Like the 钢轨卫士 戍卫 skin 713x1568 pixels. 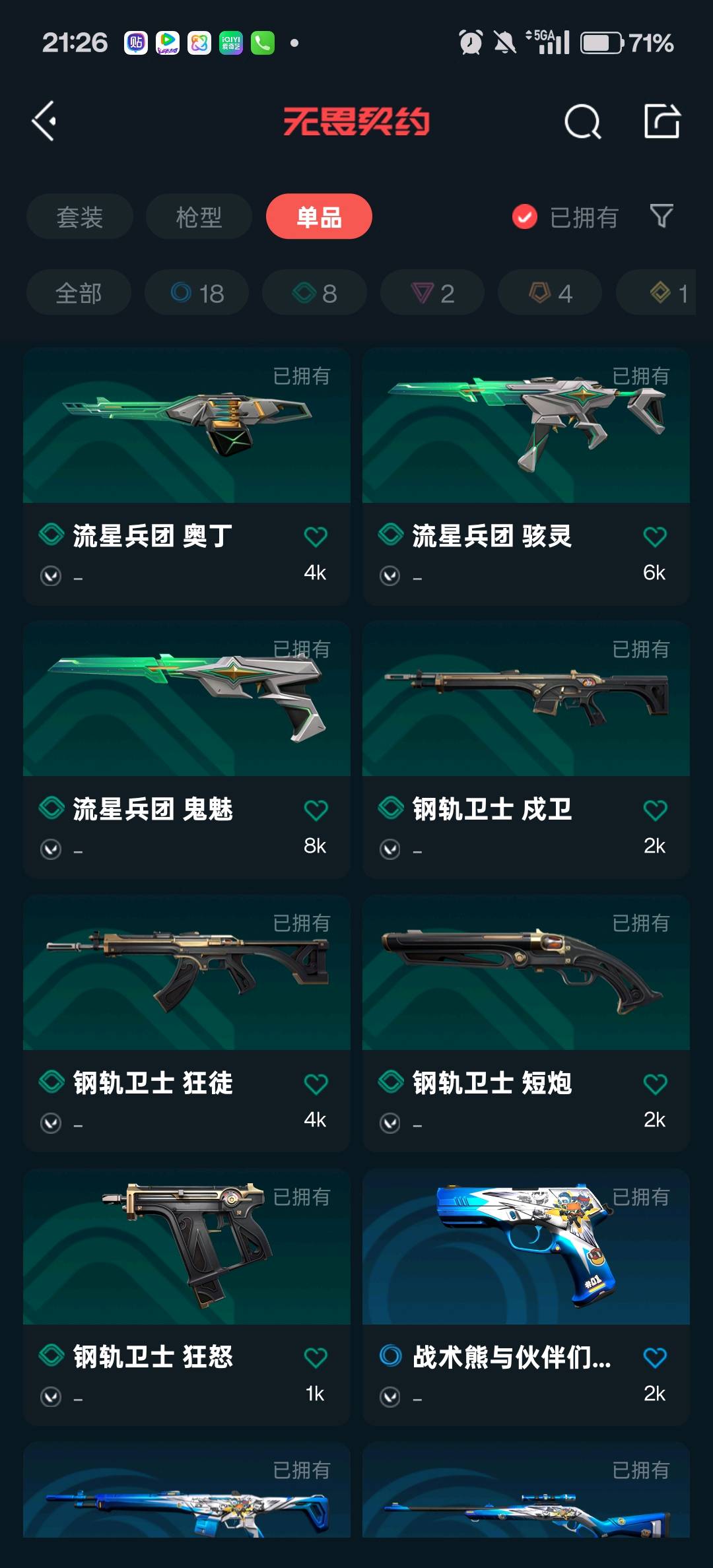click(x=655, y=810)
